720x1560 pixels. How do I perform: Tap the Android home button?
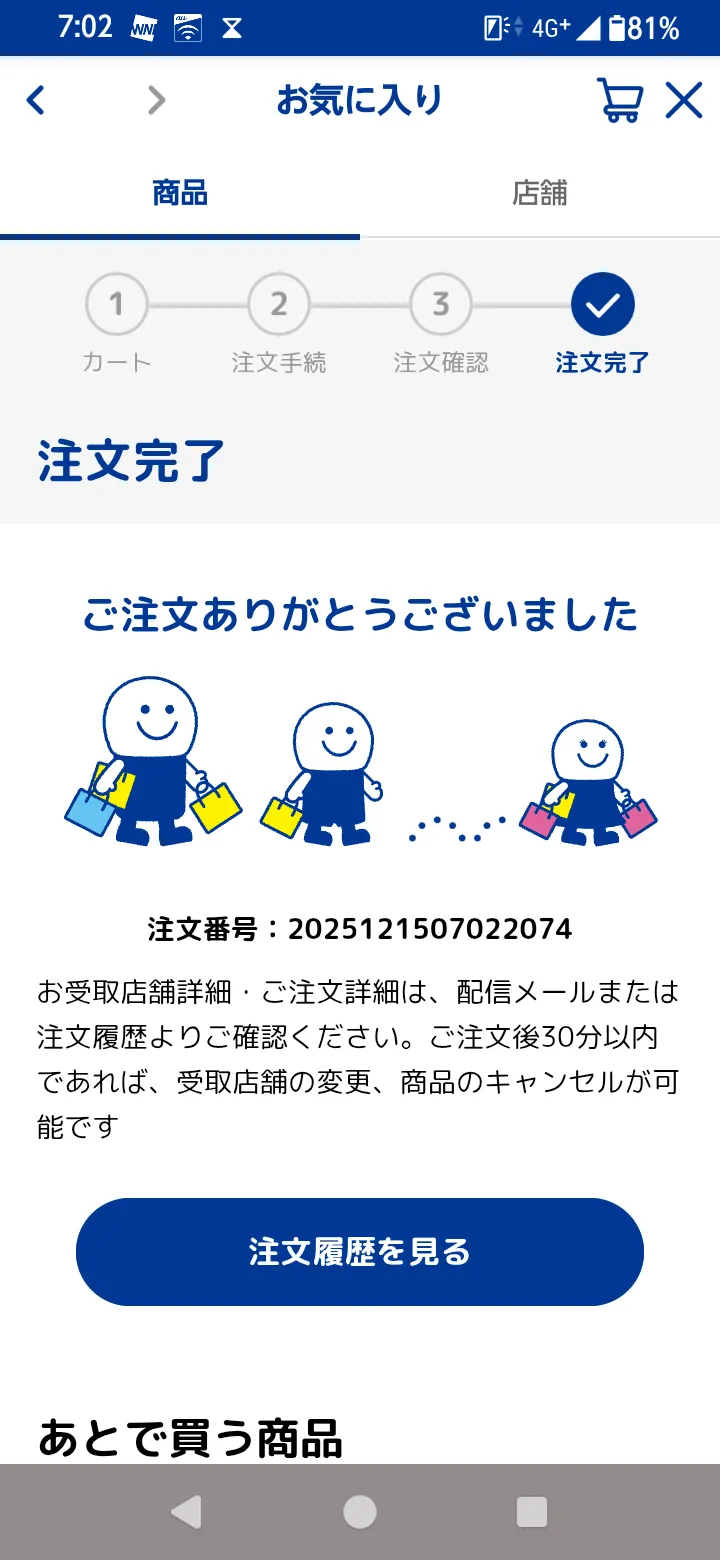(x=359, y=1512)
